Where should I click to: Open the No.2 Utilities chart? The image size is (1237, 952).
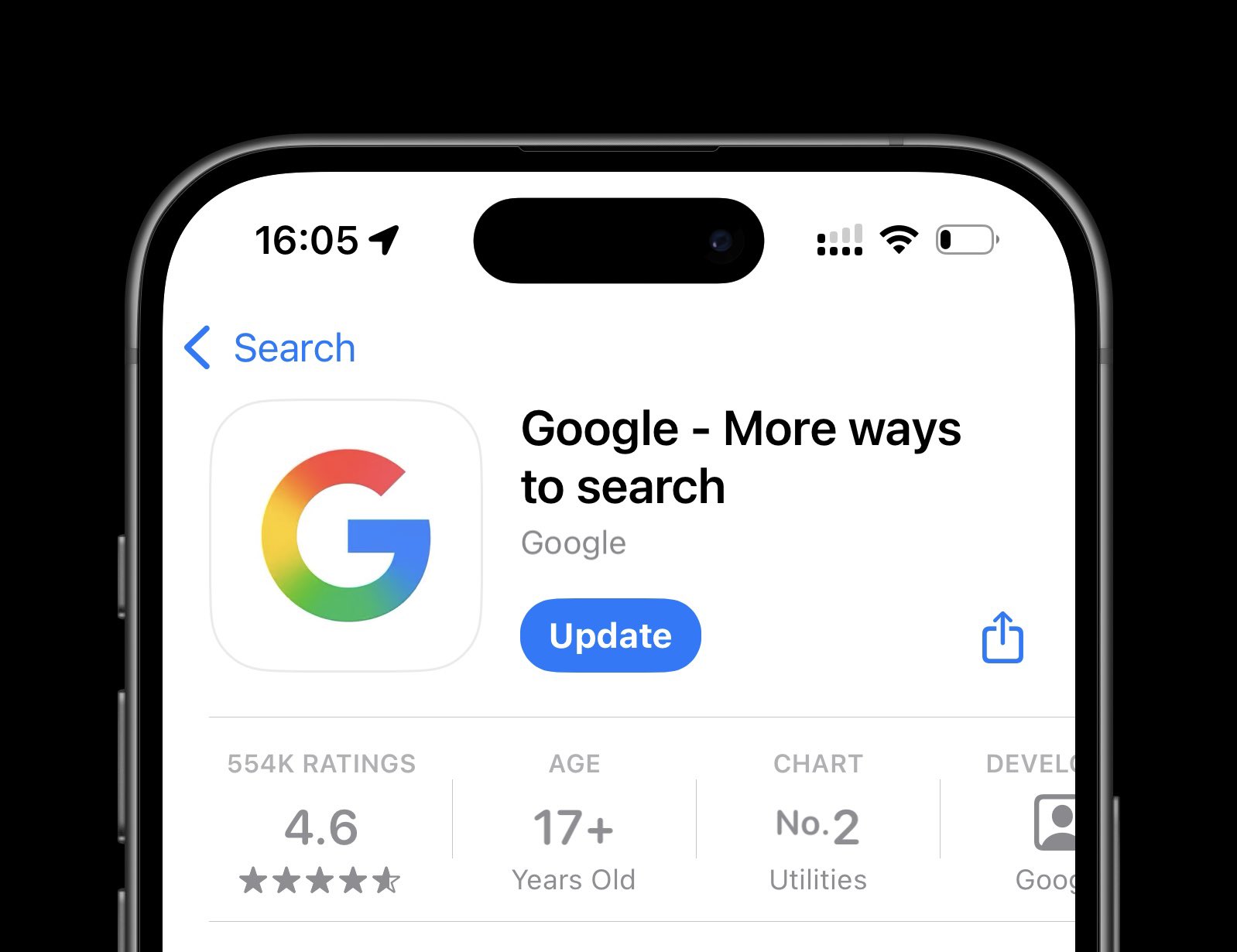pos(817,824)
